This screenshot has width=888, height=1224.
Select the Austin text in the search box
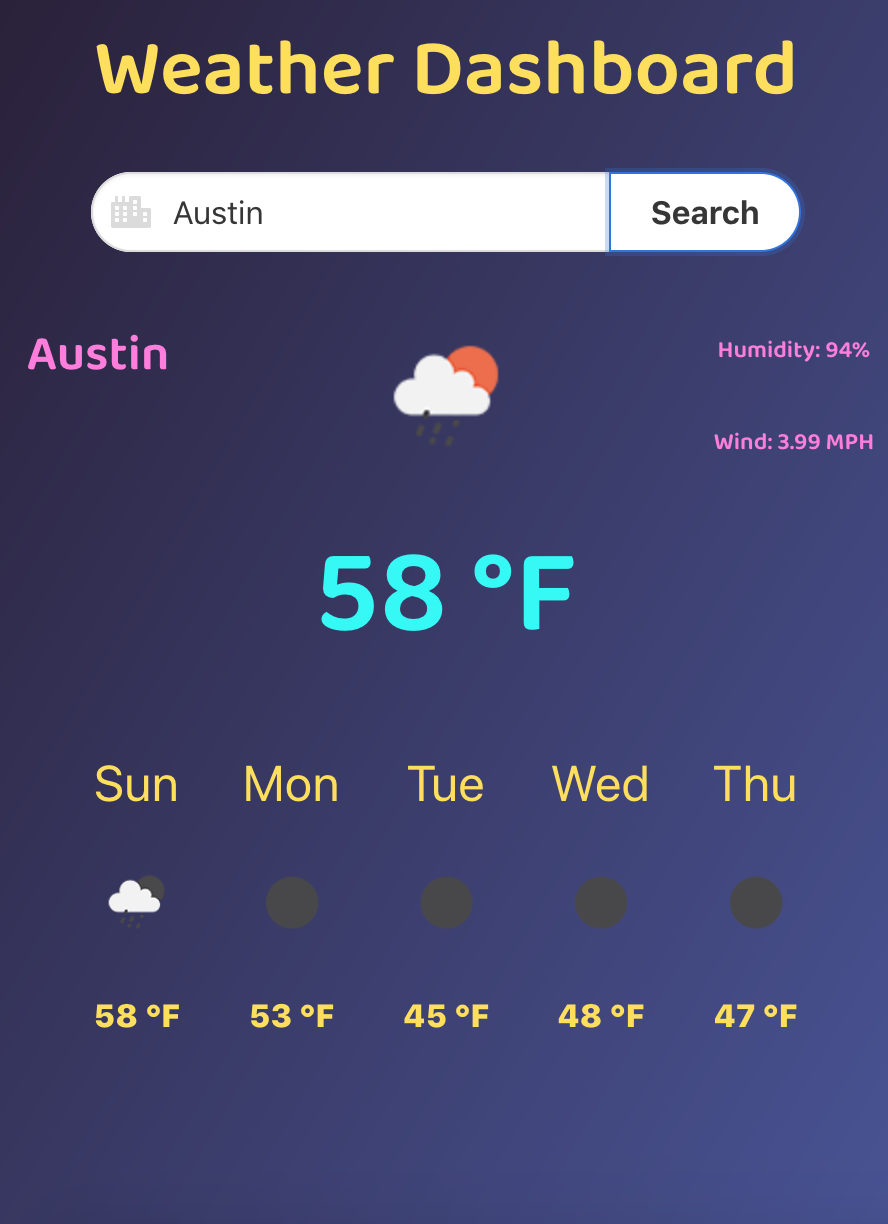(x=219, y=211)
